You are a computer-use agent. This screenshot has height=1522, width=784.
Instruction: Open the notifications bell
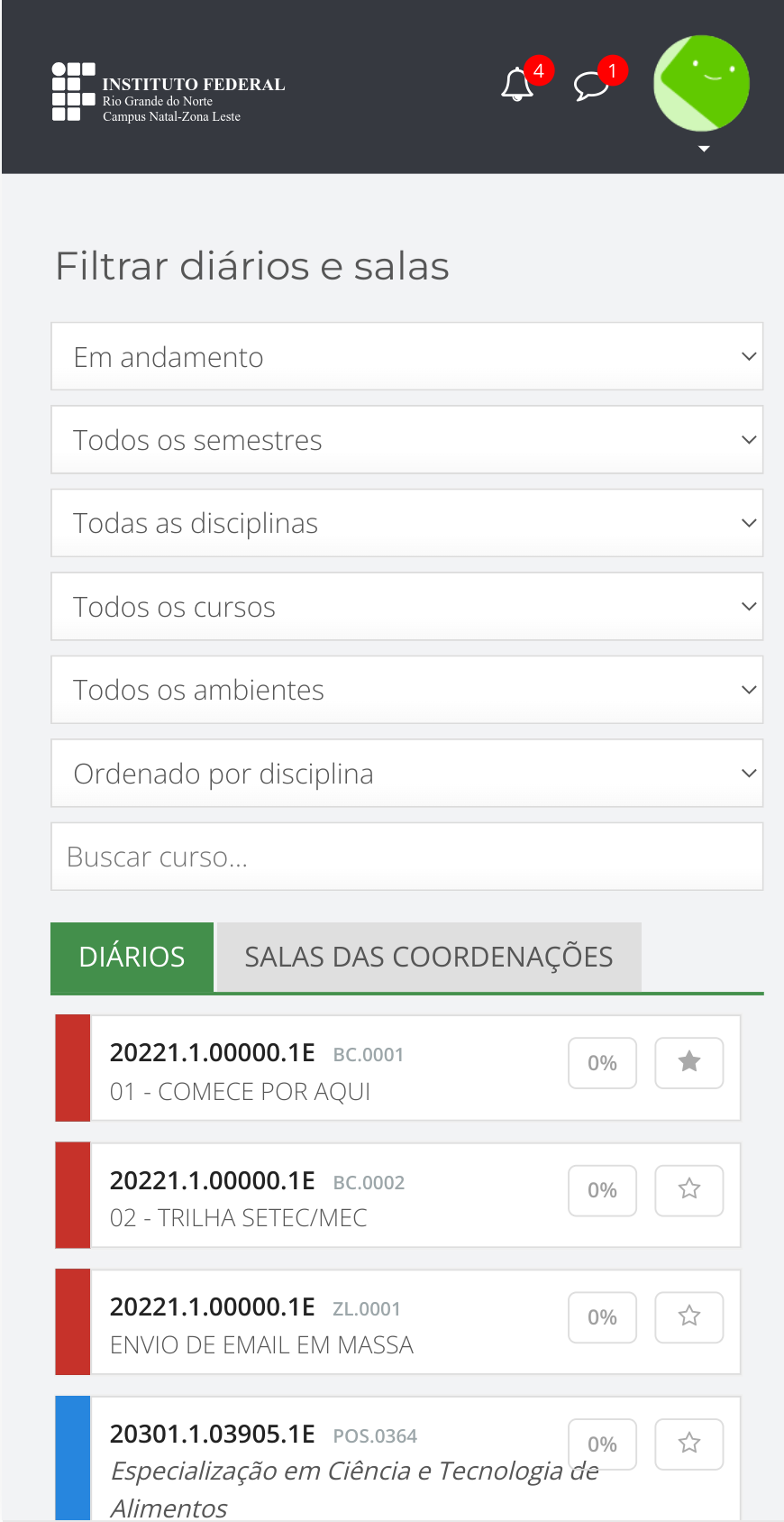517,85
